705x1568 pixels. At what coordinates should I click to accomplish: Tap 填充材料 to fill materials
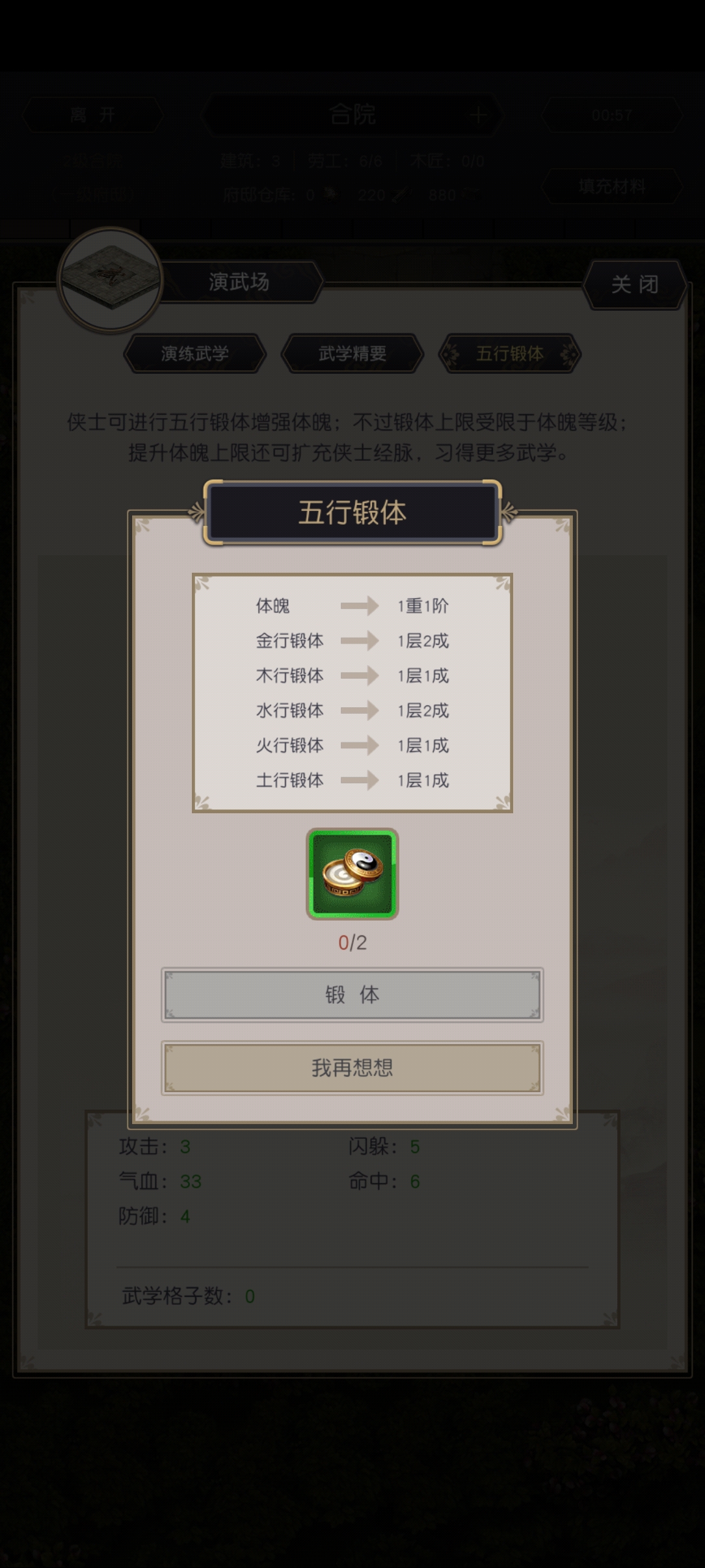[611, 187]
